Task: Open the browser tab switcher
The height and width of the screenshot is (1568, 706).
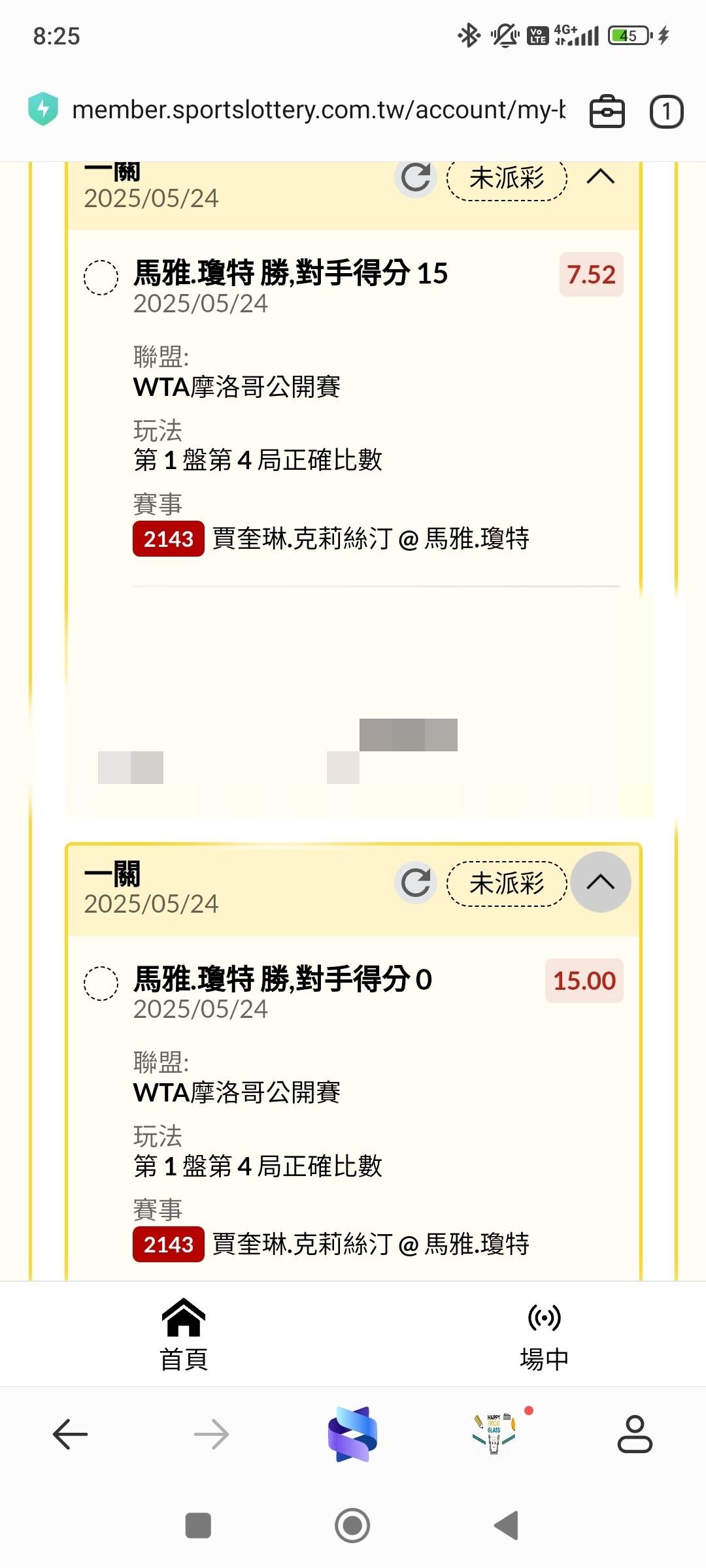Action: click(x=666, y=112)
